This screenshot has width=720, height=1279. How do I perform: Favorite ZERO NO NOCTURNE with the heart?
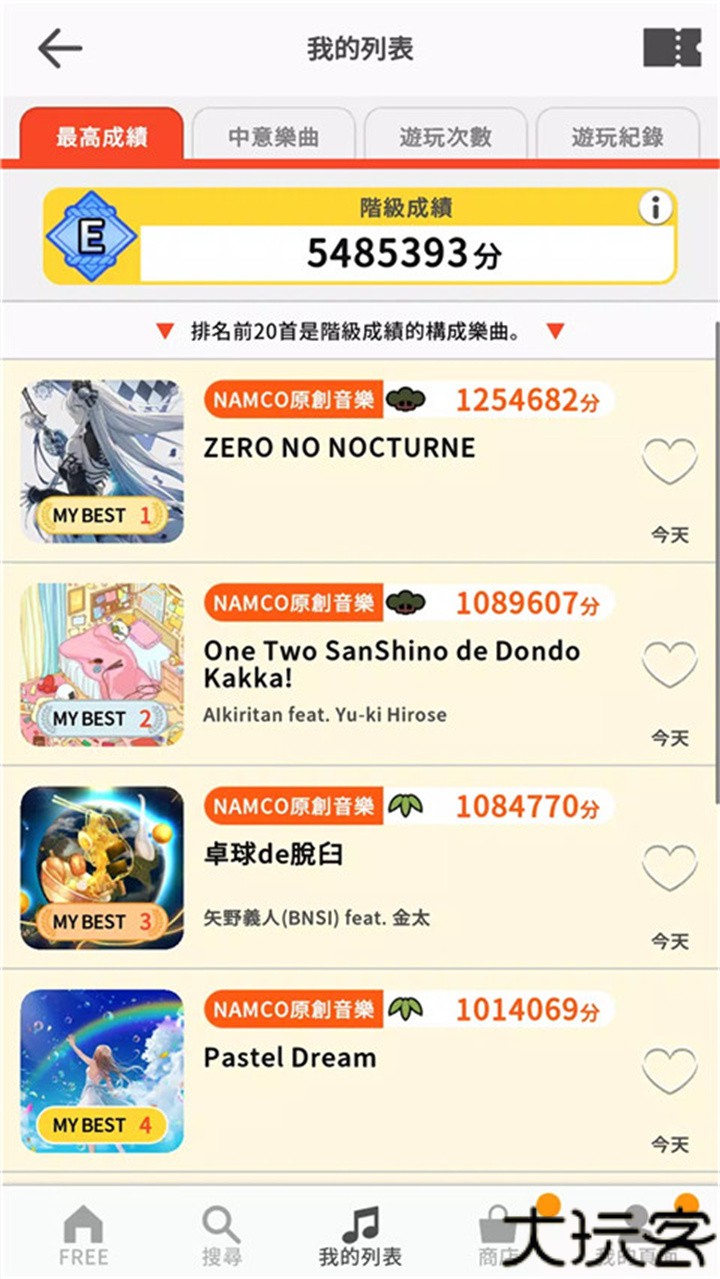coord(670,461)
